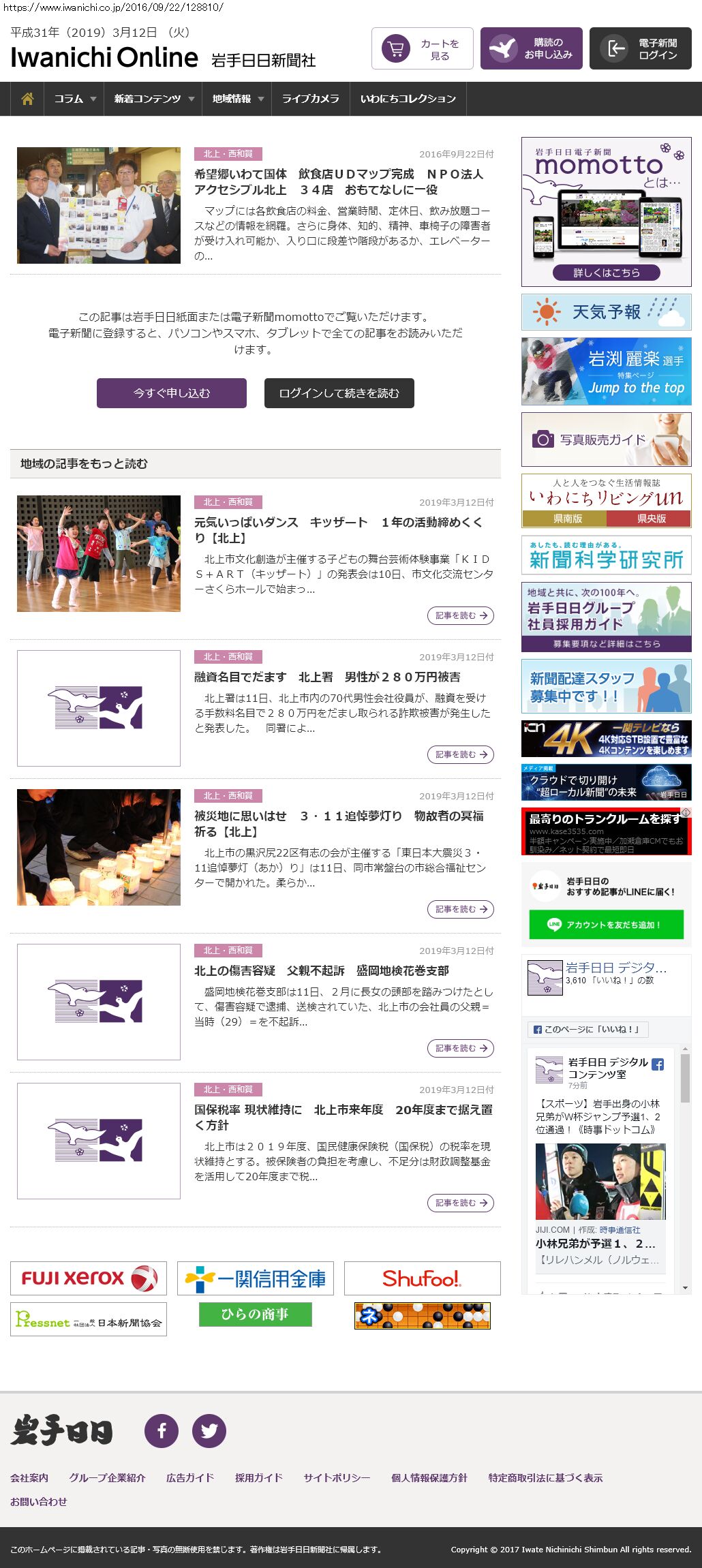
Task: Open the cart via カートを見る
Action: (x=422, y=49)
